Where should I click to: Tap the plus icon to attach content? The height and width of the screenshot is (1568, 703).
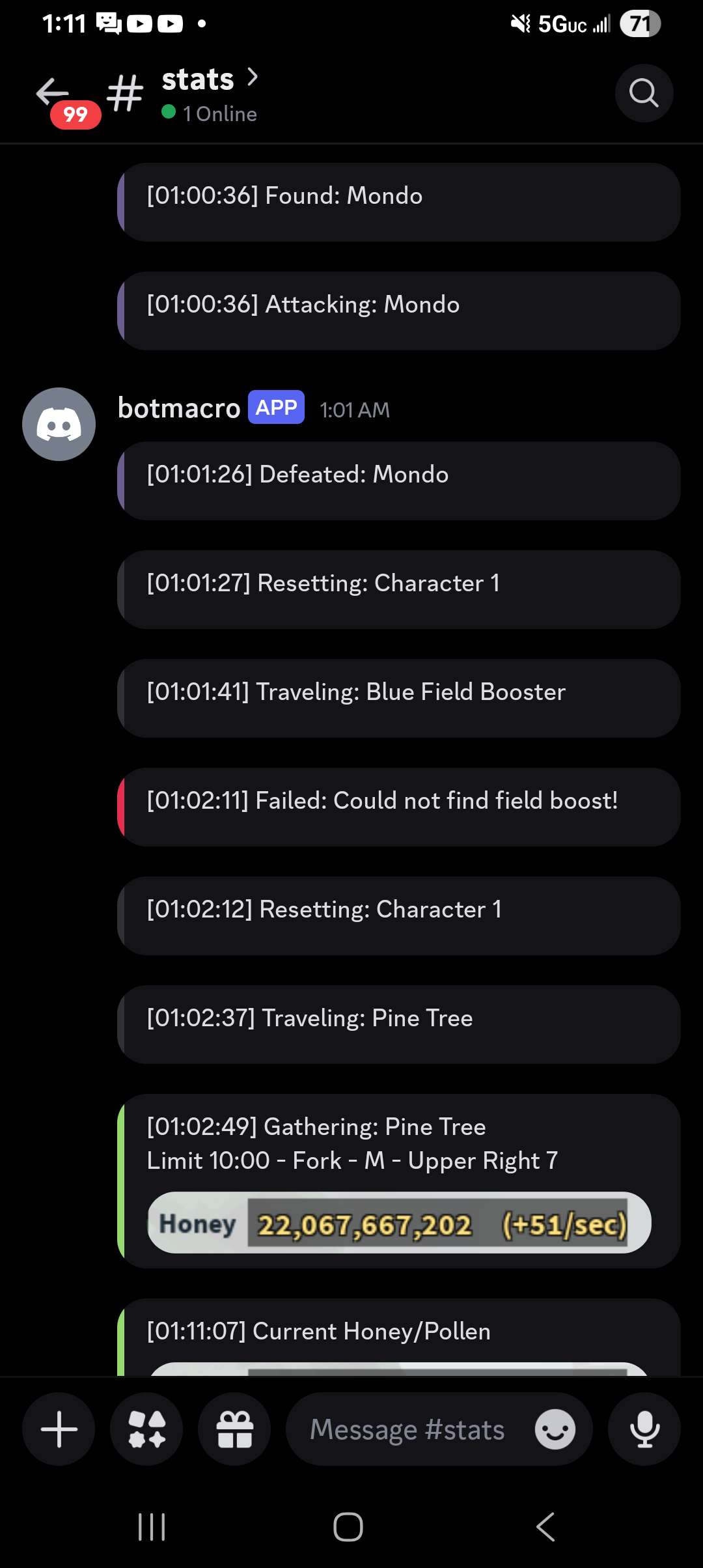click(x=58, y=1429)
